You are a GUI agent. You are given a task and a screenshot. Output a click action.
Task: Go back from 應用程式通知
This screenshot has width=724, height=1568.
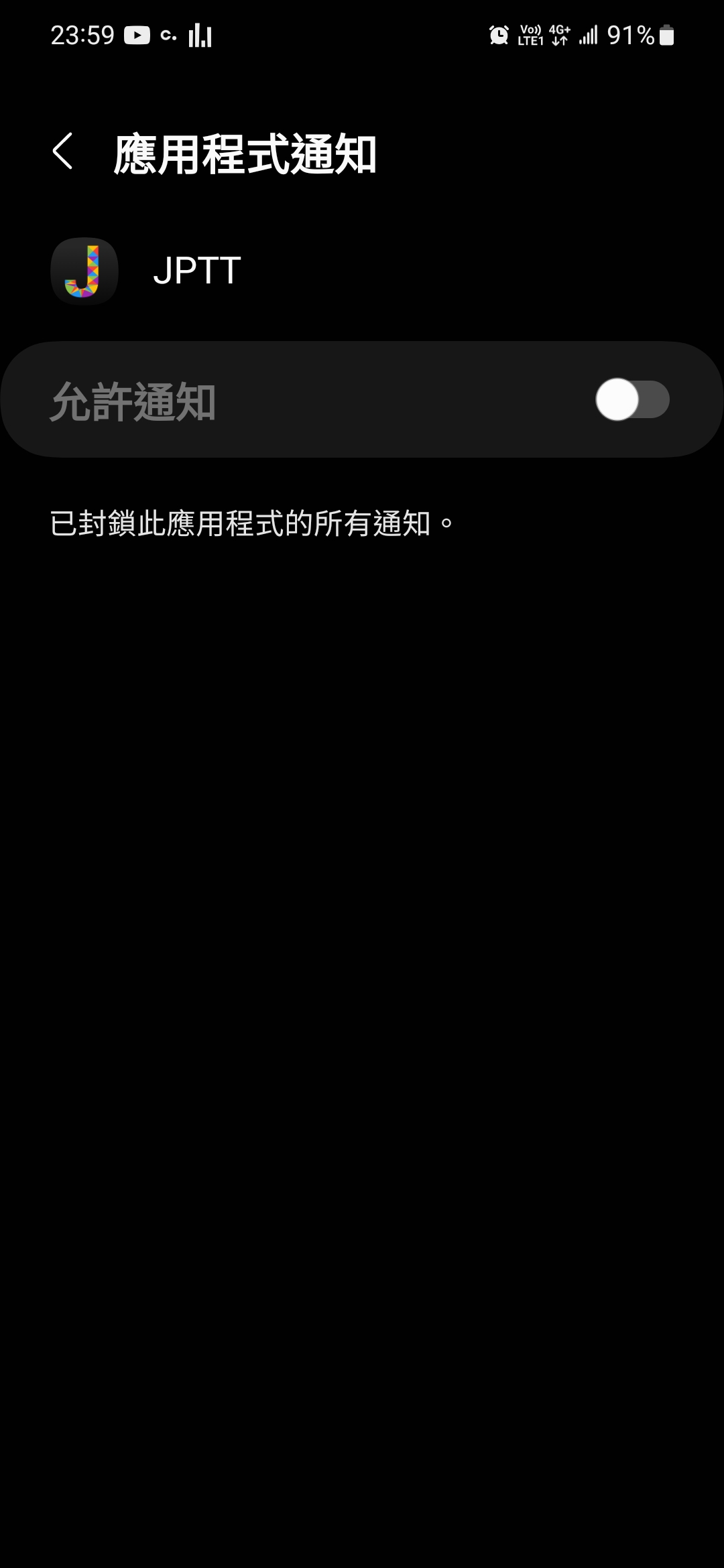click(x=62, y=151)
